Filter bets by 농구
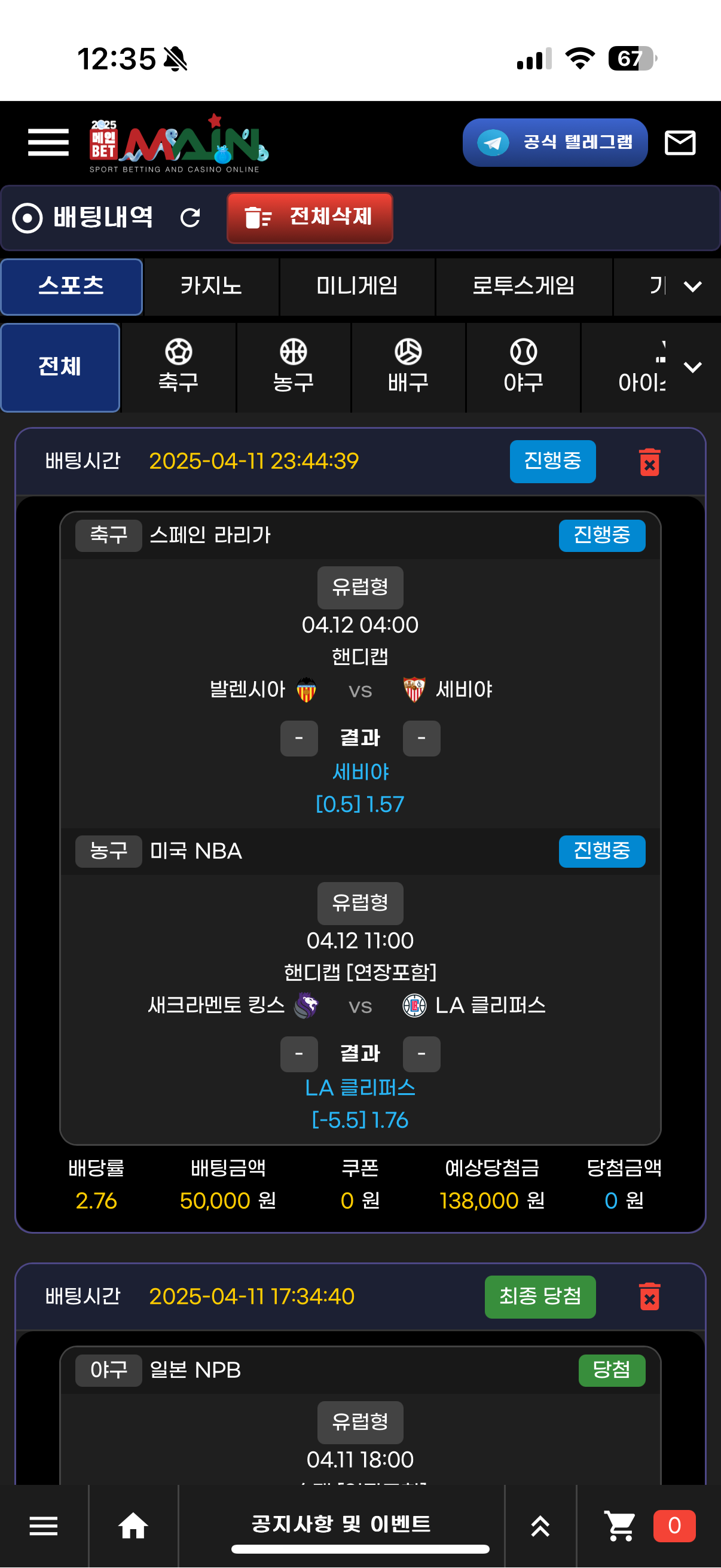This screenshot has height=1568, width=721. coord(294,367)
